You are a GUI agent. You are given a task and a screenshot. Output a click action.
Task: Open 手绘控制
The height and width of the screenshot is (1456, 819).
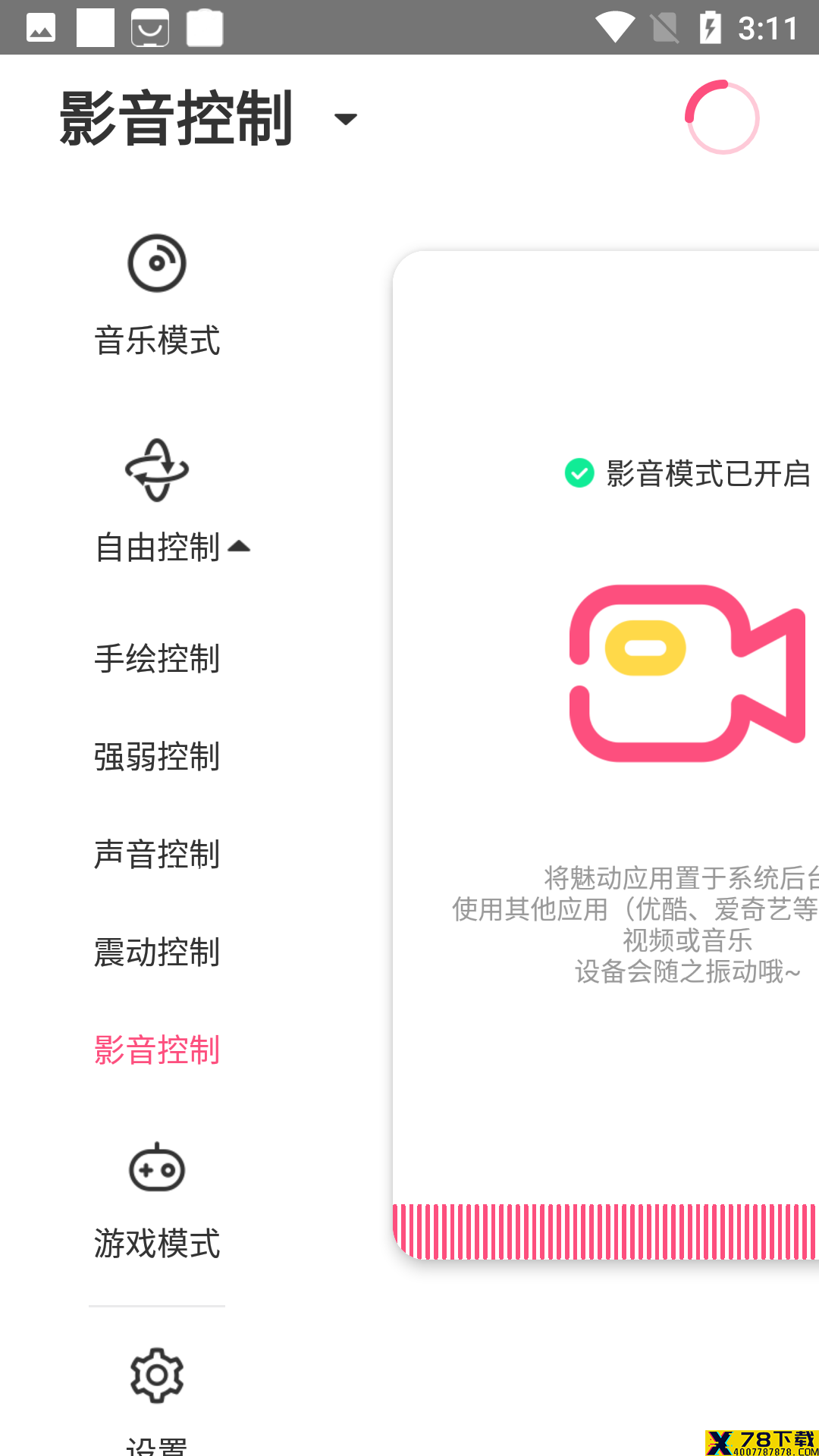(x=157, y=658)
